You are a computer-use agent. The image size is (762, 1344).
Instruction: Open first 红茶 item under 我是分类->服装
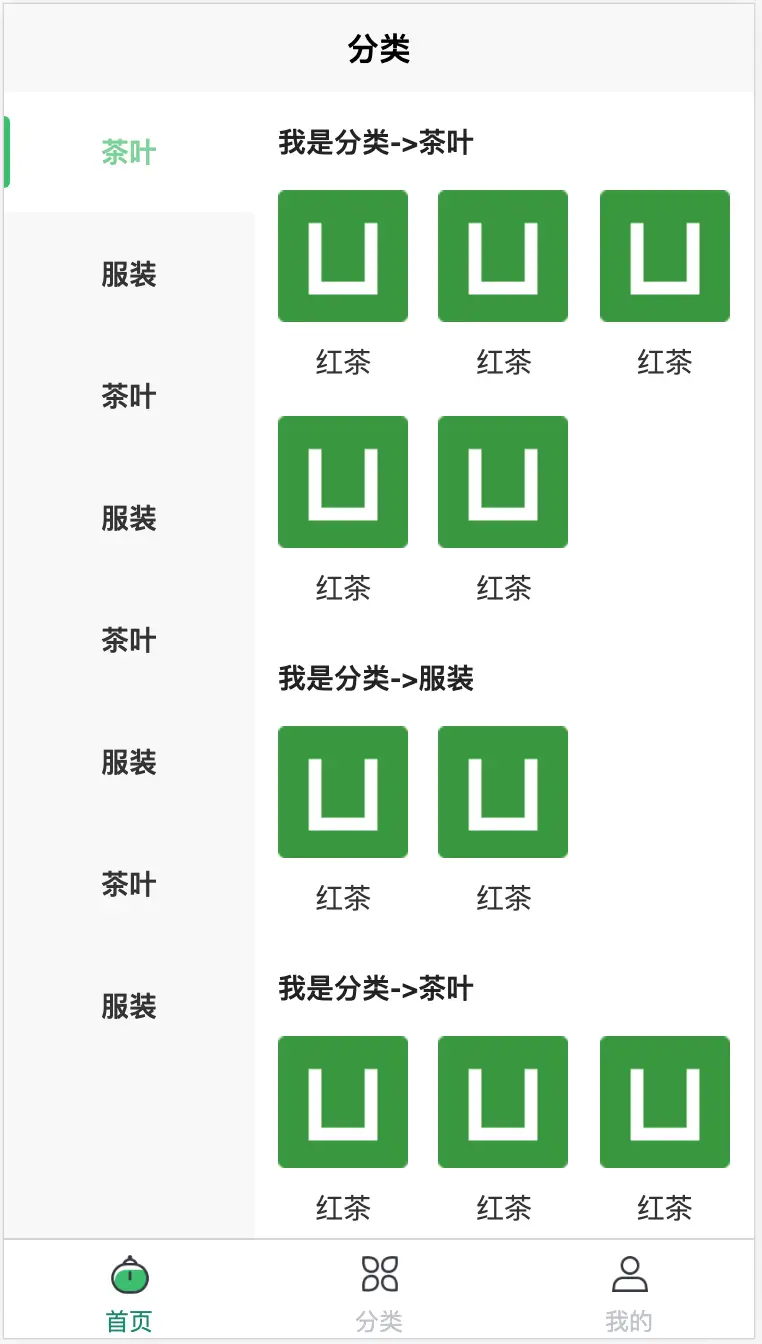(x=343, y=819)
